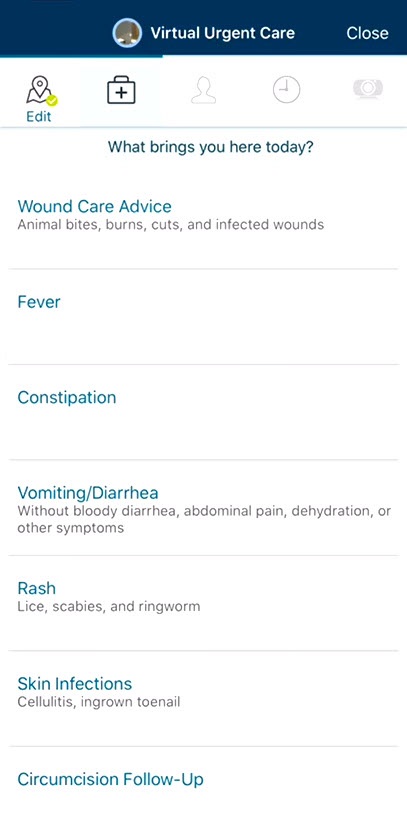Open the Rash option
The image size is (407, 840).
click(204, 603)
